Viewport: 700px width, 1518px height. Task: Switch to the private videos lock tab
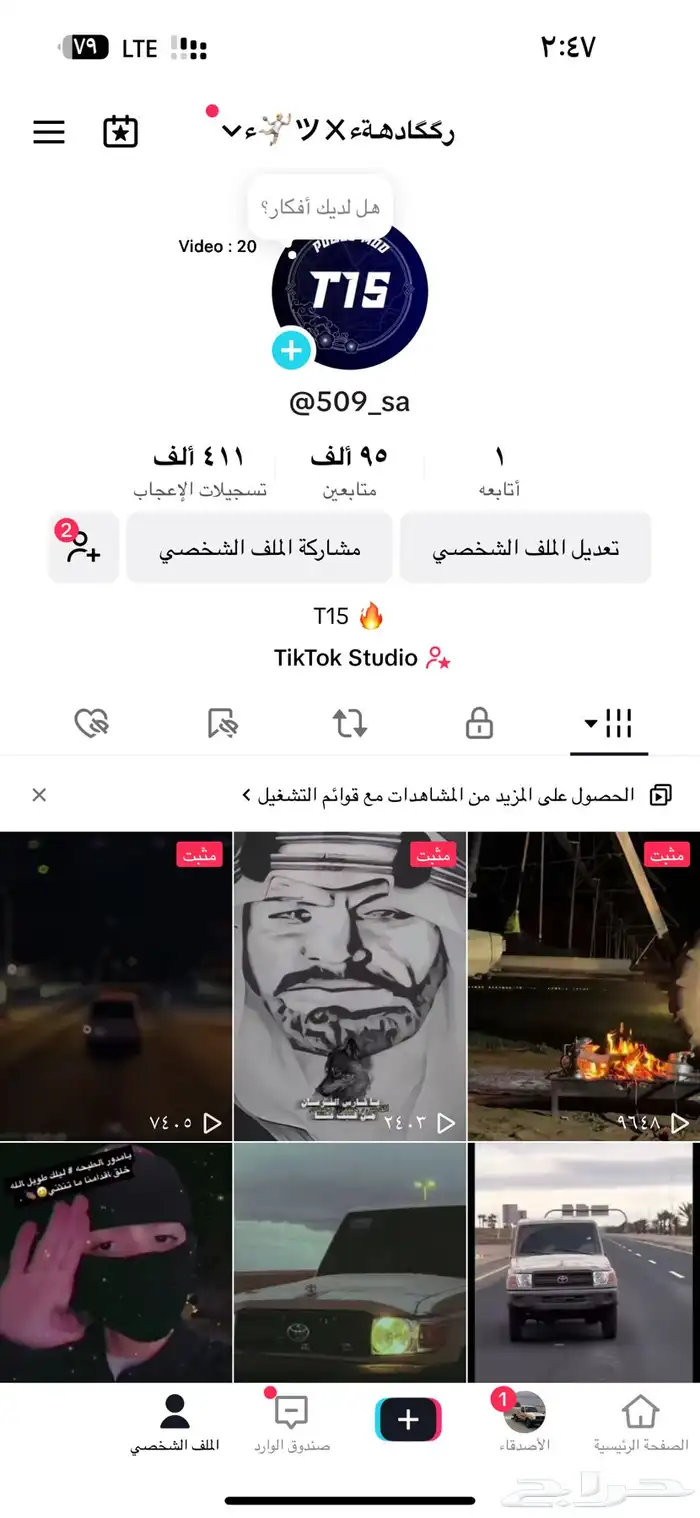[479, 723]
